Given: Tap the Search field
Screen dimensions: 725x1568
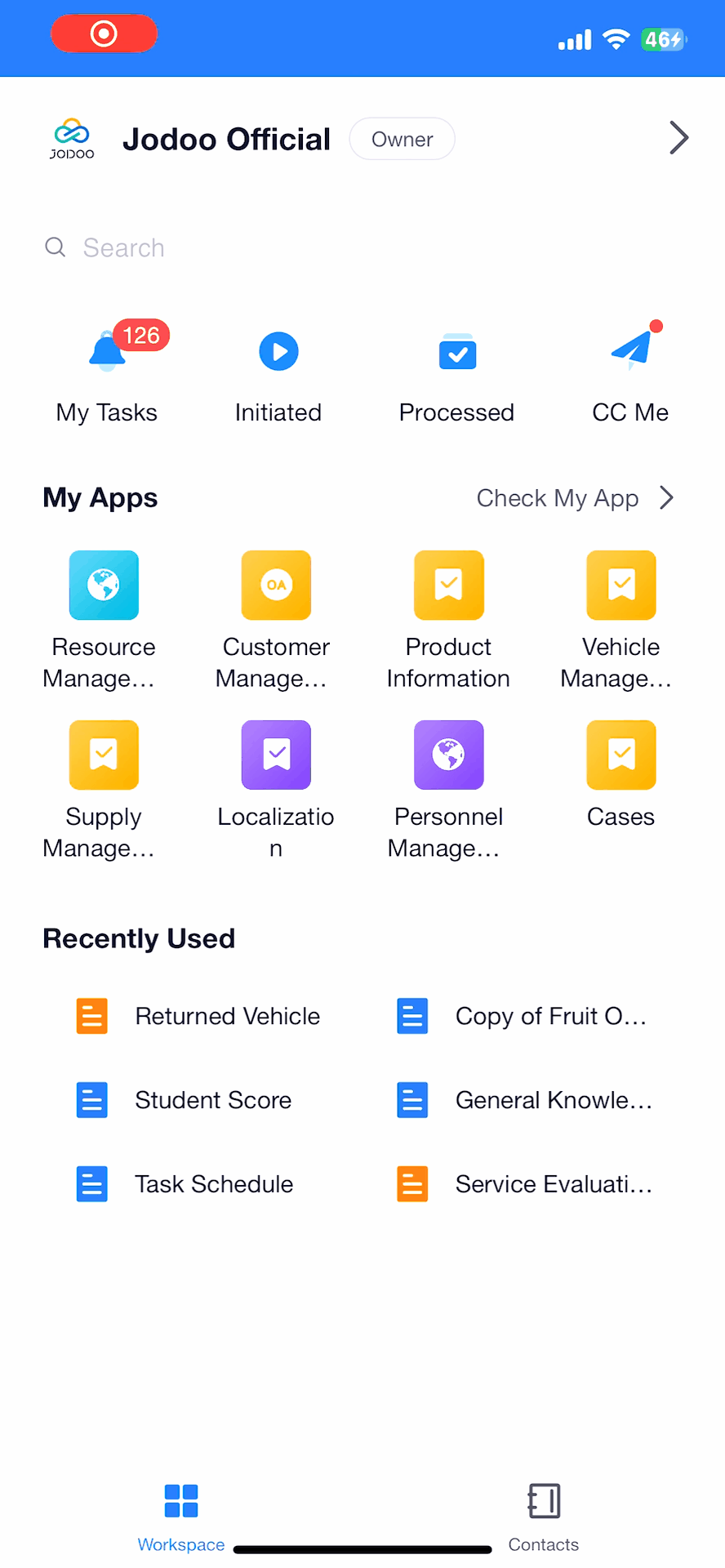Looking at the screenshot, I should point(362,247).
